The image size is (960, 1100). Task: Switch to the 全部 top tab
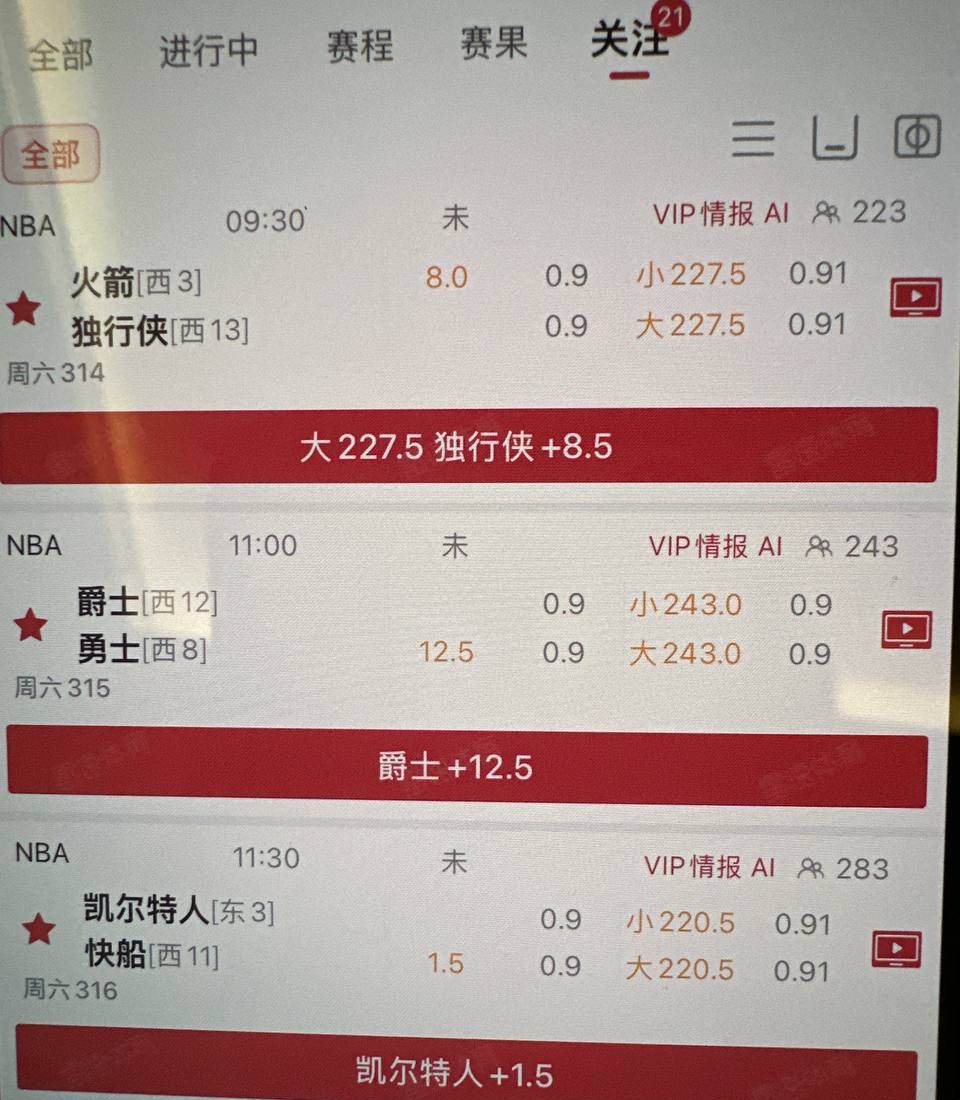click(60, 54)
